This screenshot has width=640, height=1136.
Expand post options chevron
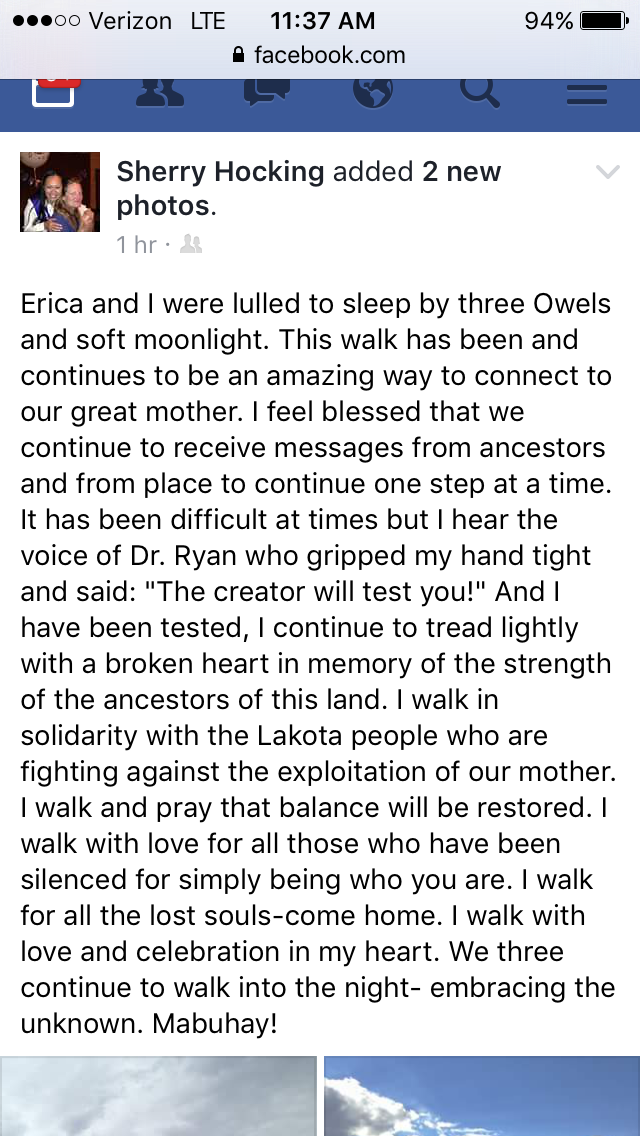click(x=608, y=173)
